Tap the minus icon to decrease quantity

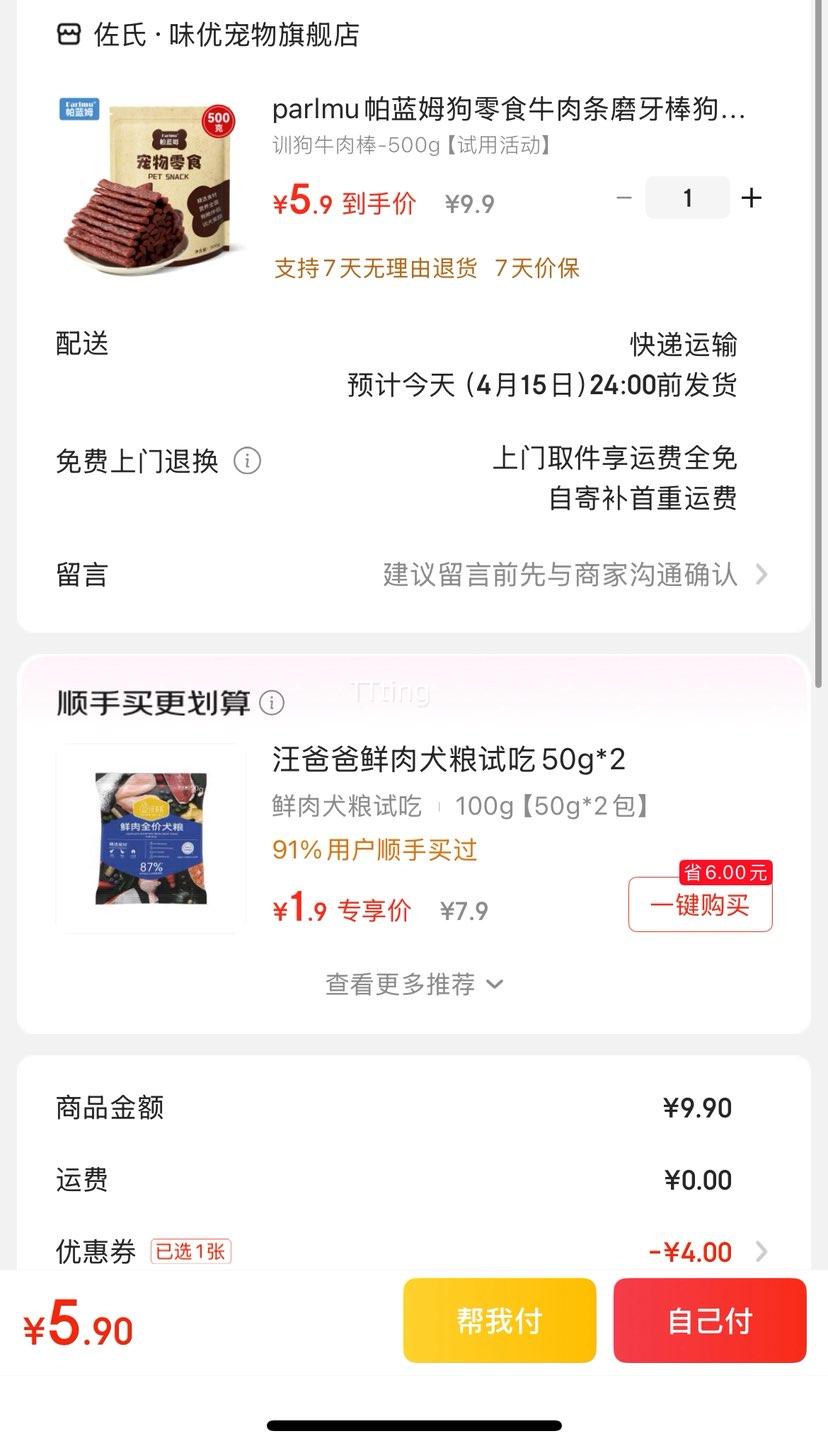624,198
